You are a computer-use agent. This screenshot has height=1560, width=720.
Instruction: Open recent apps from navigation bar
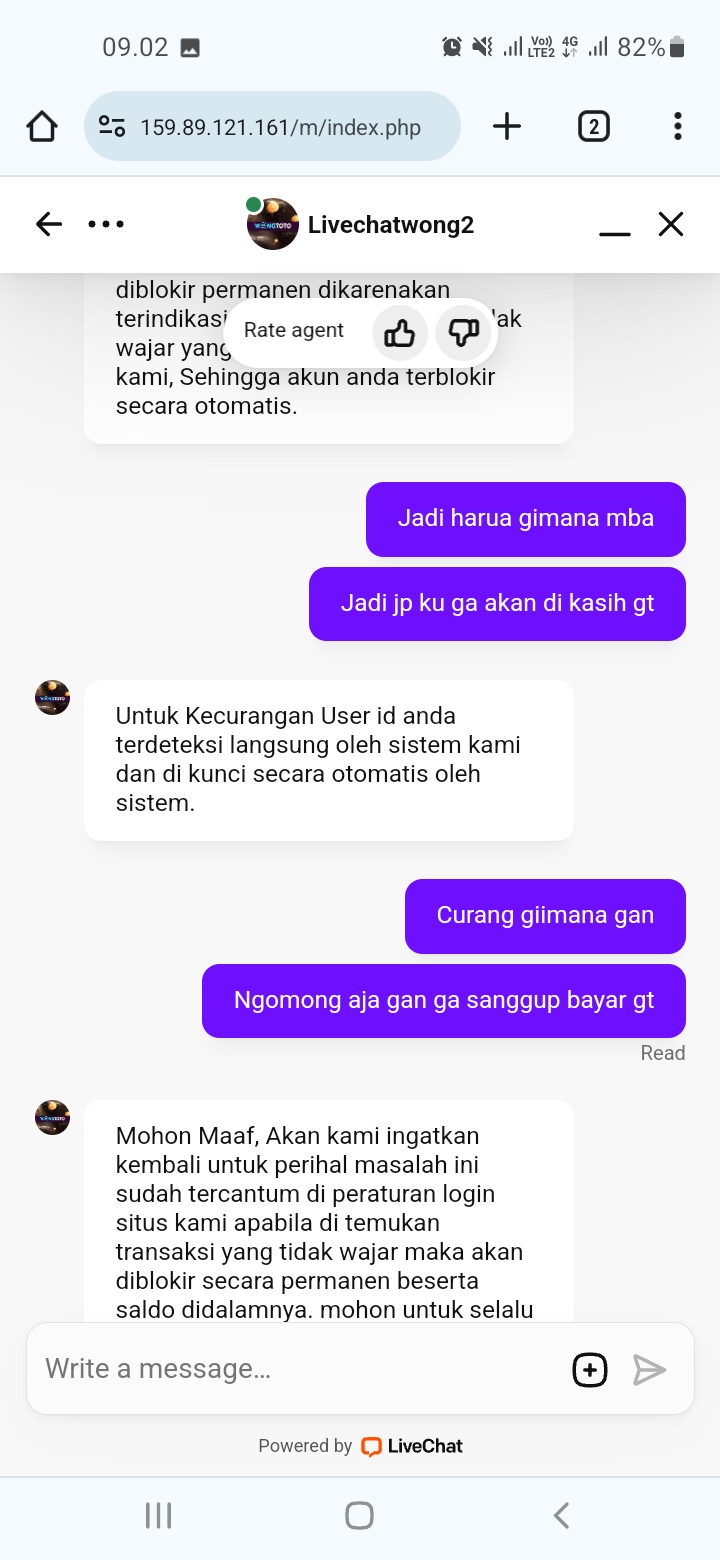pos(158,1515)
